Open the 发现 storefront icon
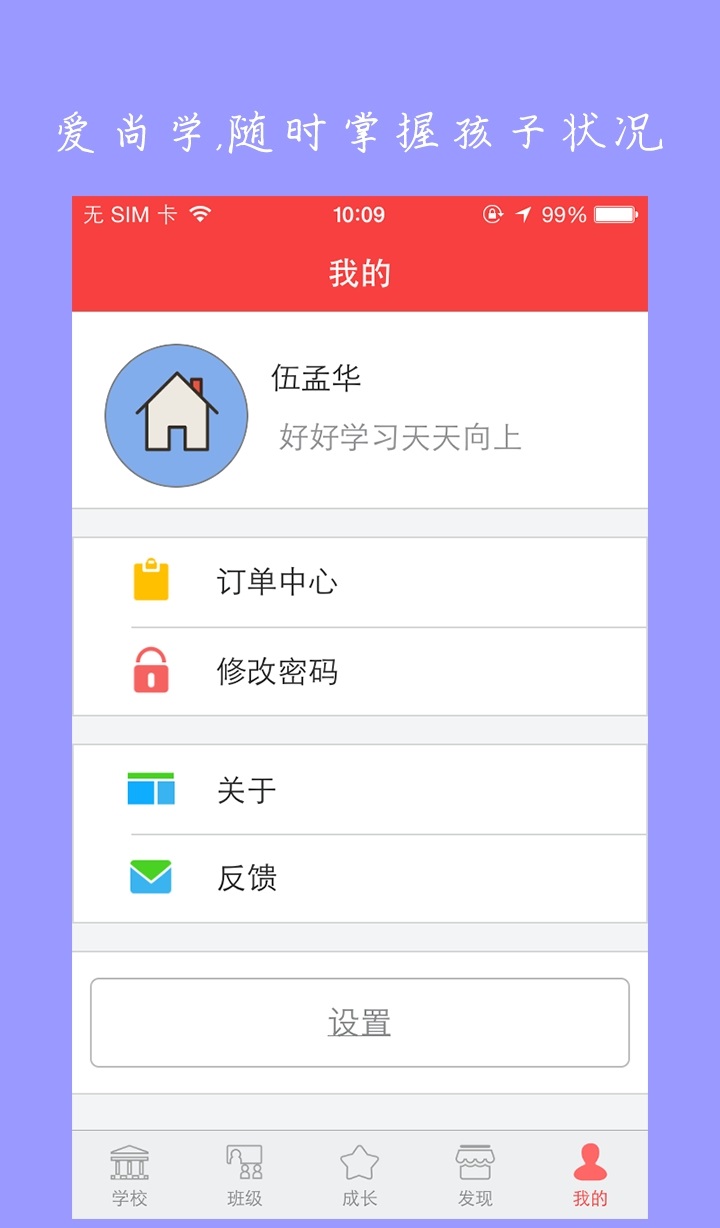Screen dimensions: 720x1228 click(x=475, y=1163)
